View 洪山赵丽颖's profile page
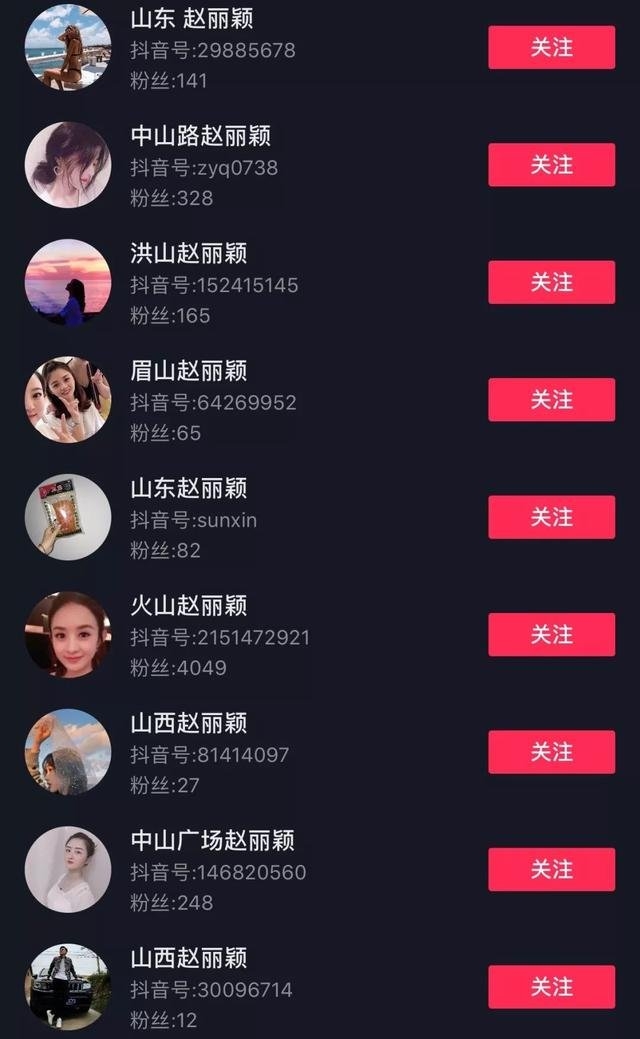The height and width of the screenshot is (1039, 640). tap(189, 253)
